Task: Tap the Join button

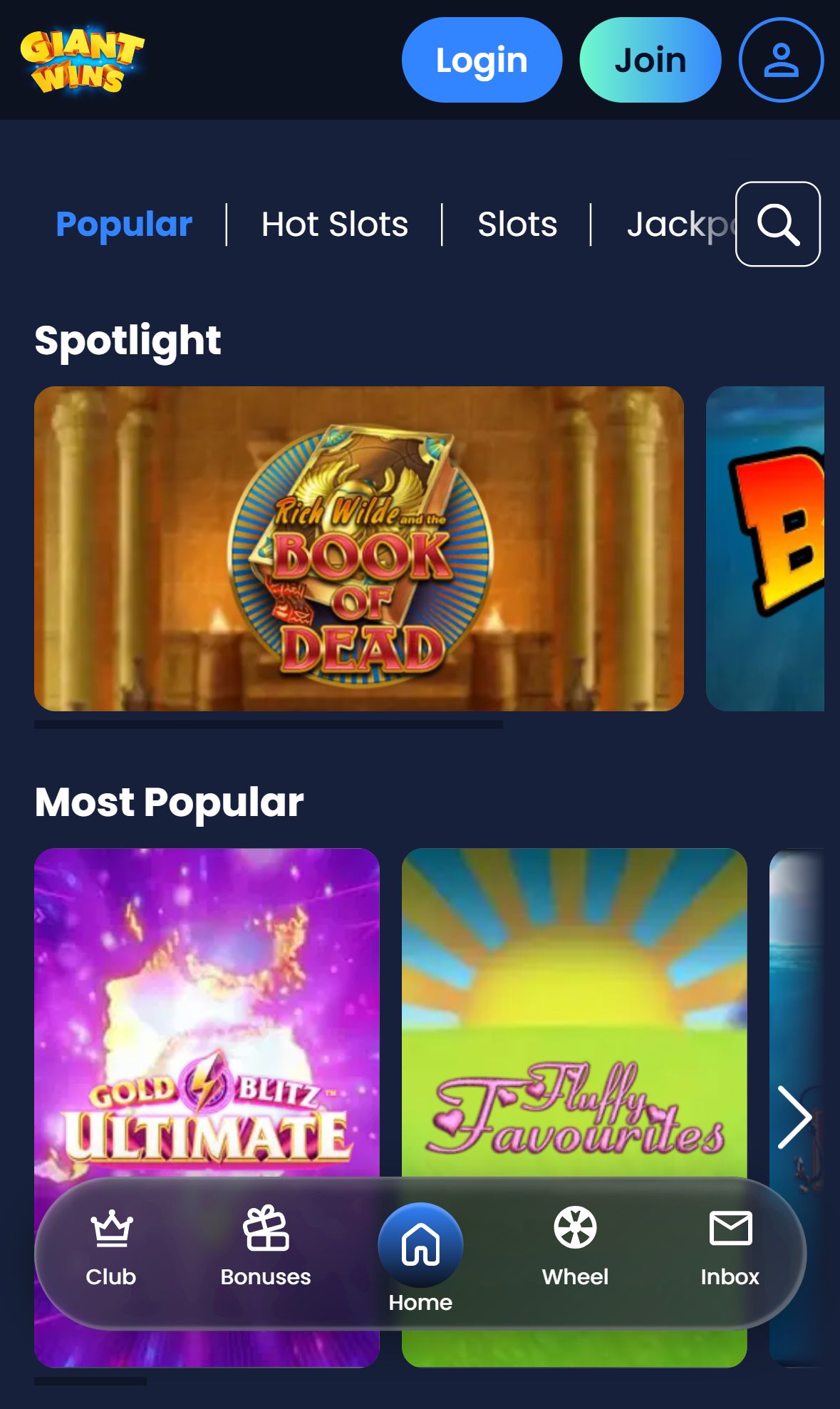Action: pos(650,60)
